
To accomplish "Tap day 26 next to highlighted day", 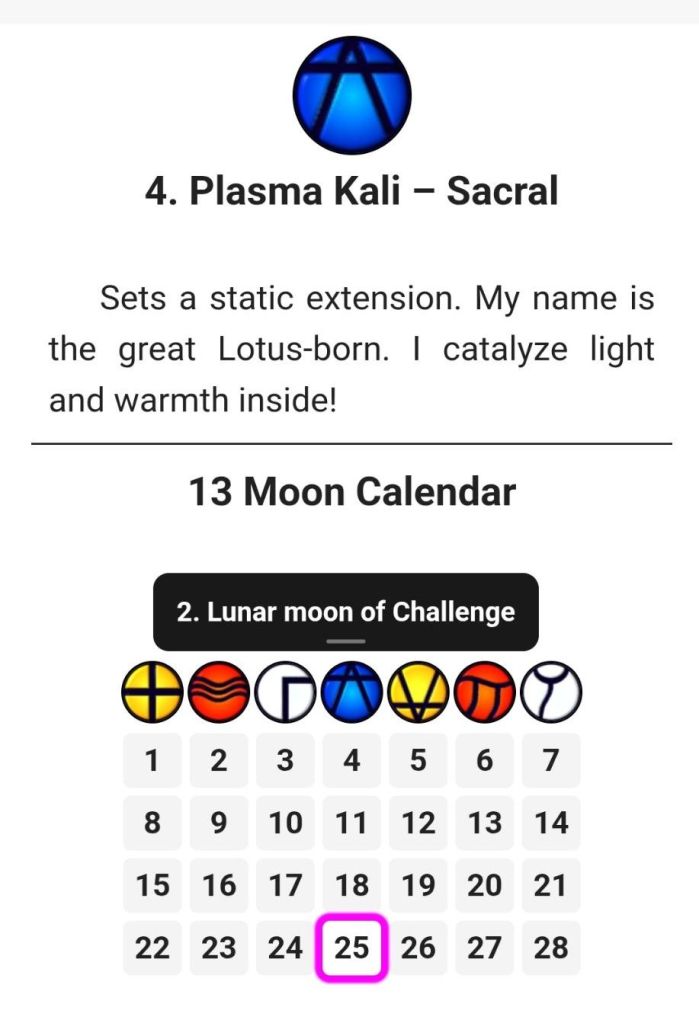I will pos(418,947).
